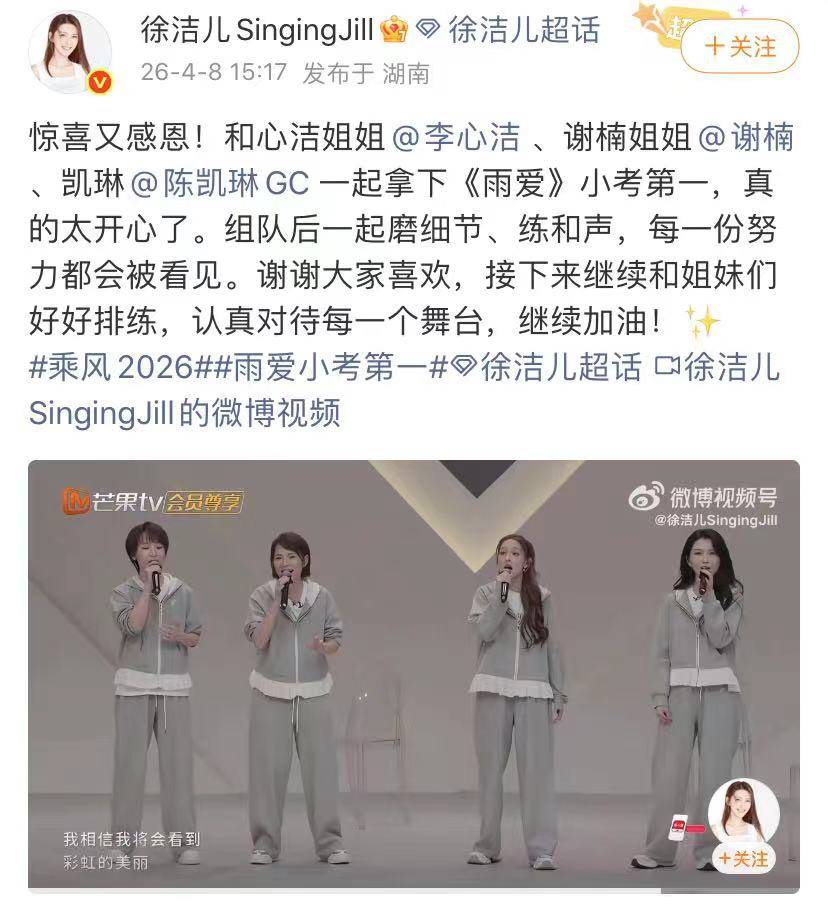Play the video of four singers
Image resolution: width=828 pixels, height=909 pixels.
(414, 675)
